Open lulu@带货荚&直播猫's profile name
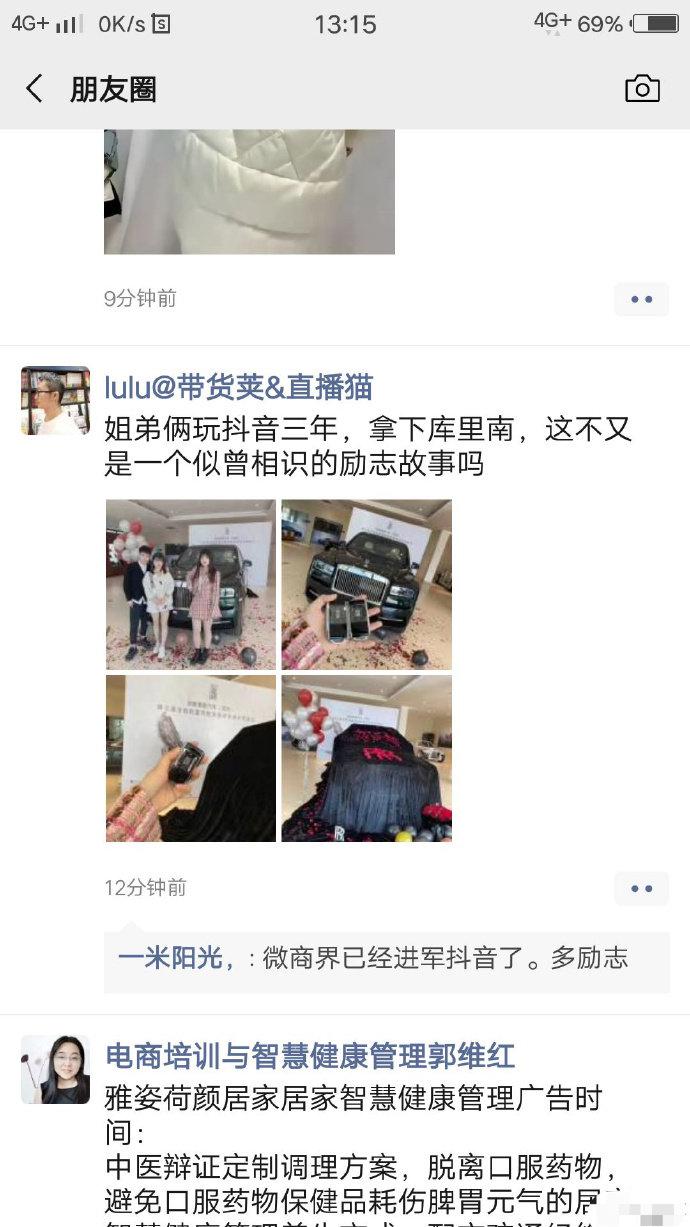 pyautogui.click(x=239, y=387)
